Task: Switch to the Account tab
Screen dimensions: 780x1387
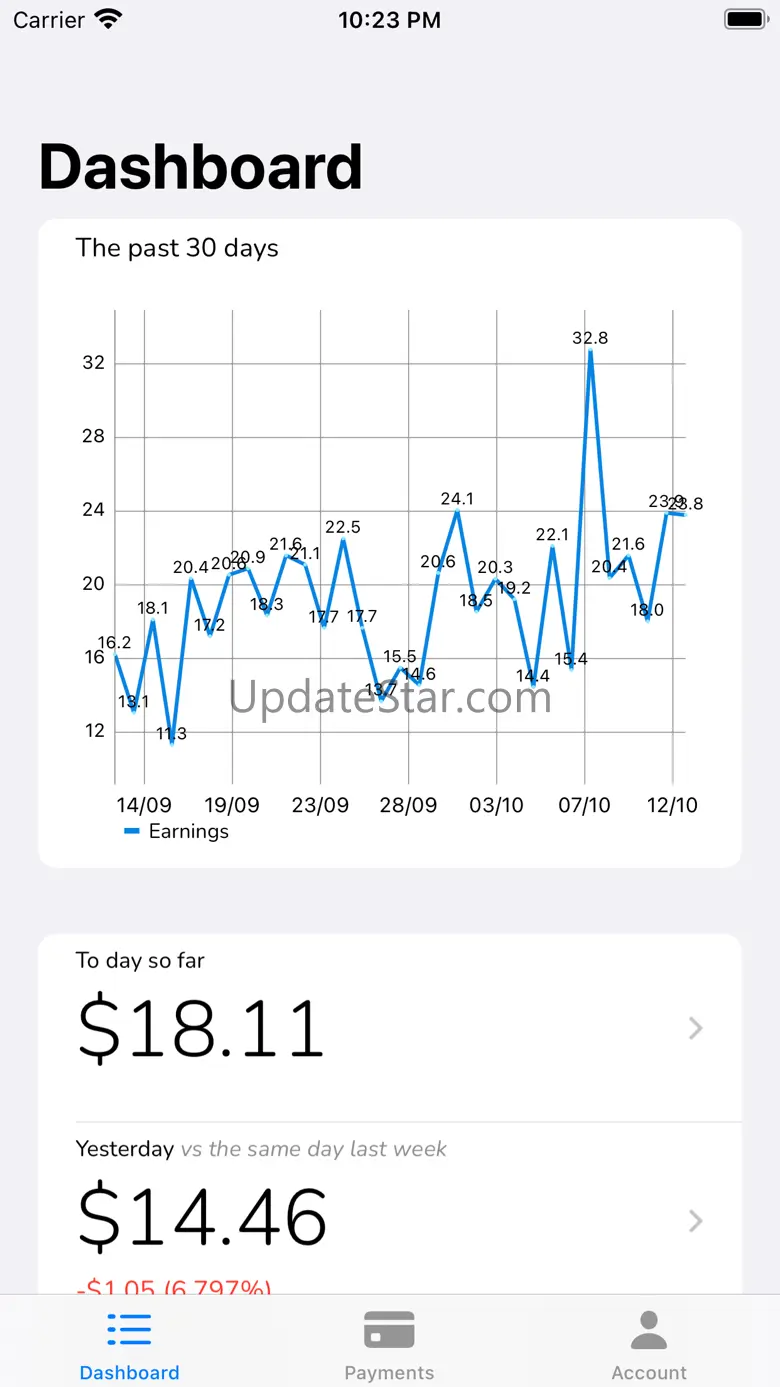Action: (x=649, y=1345)
